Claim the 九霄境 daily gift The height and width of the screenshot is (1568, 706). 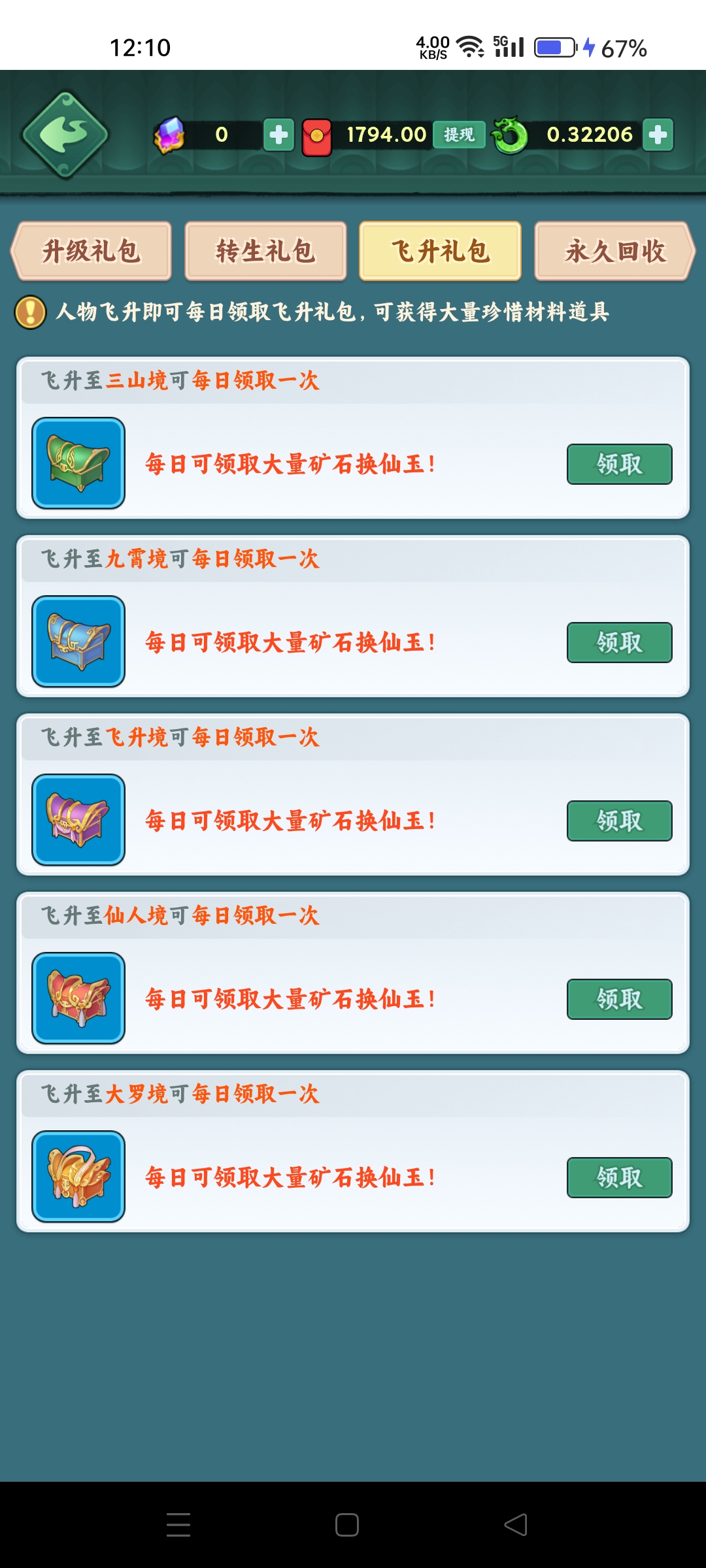[x=619, y=642]
